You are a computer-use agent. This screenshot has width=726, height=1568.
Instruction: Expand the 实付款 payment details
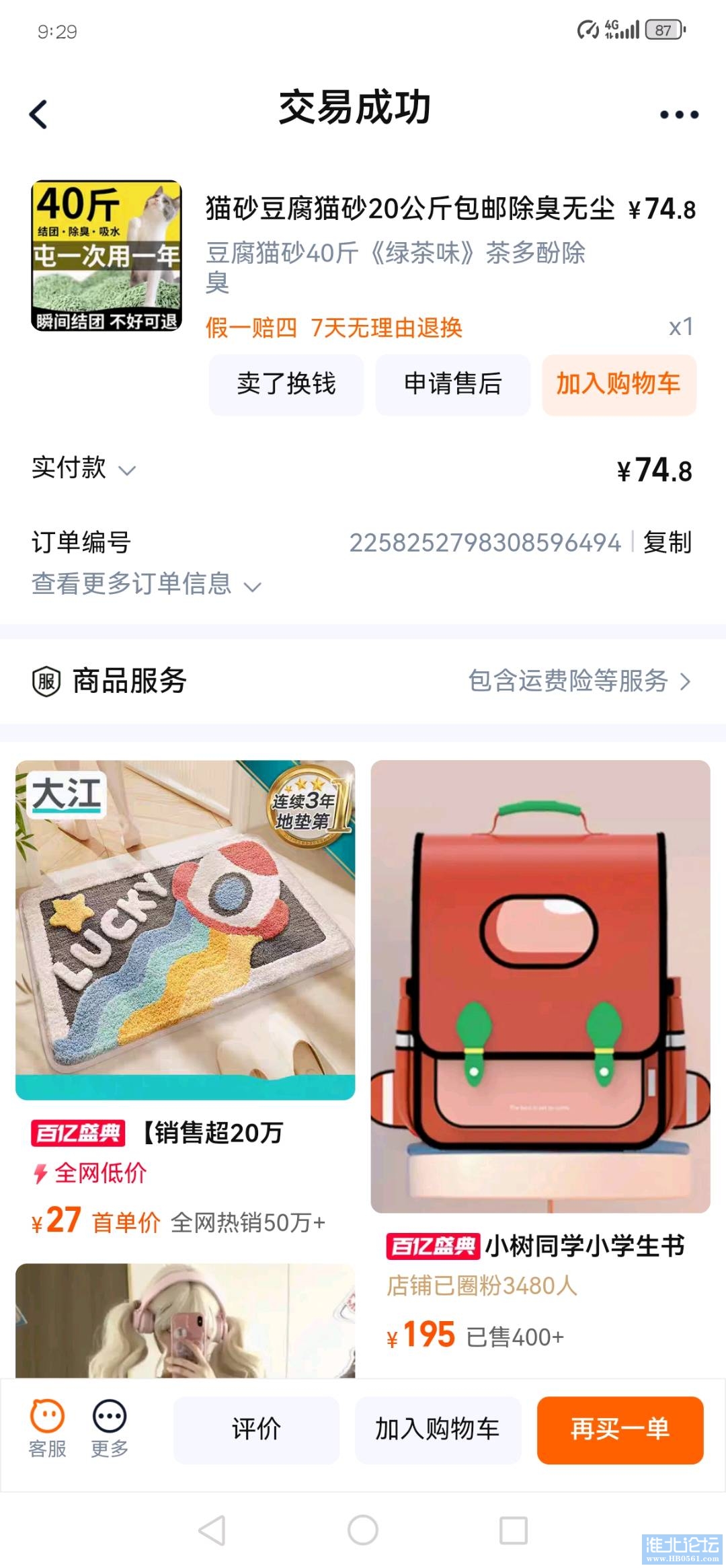(x=84, y=468)
